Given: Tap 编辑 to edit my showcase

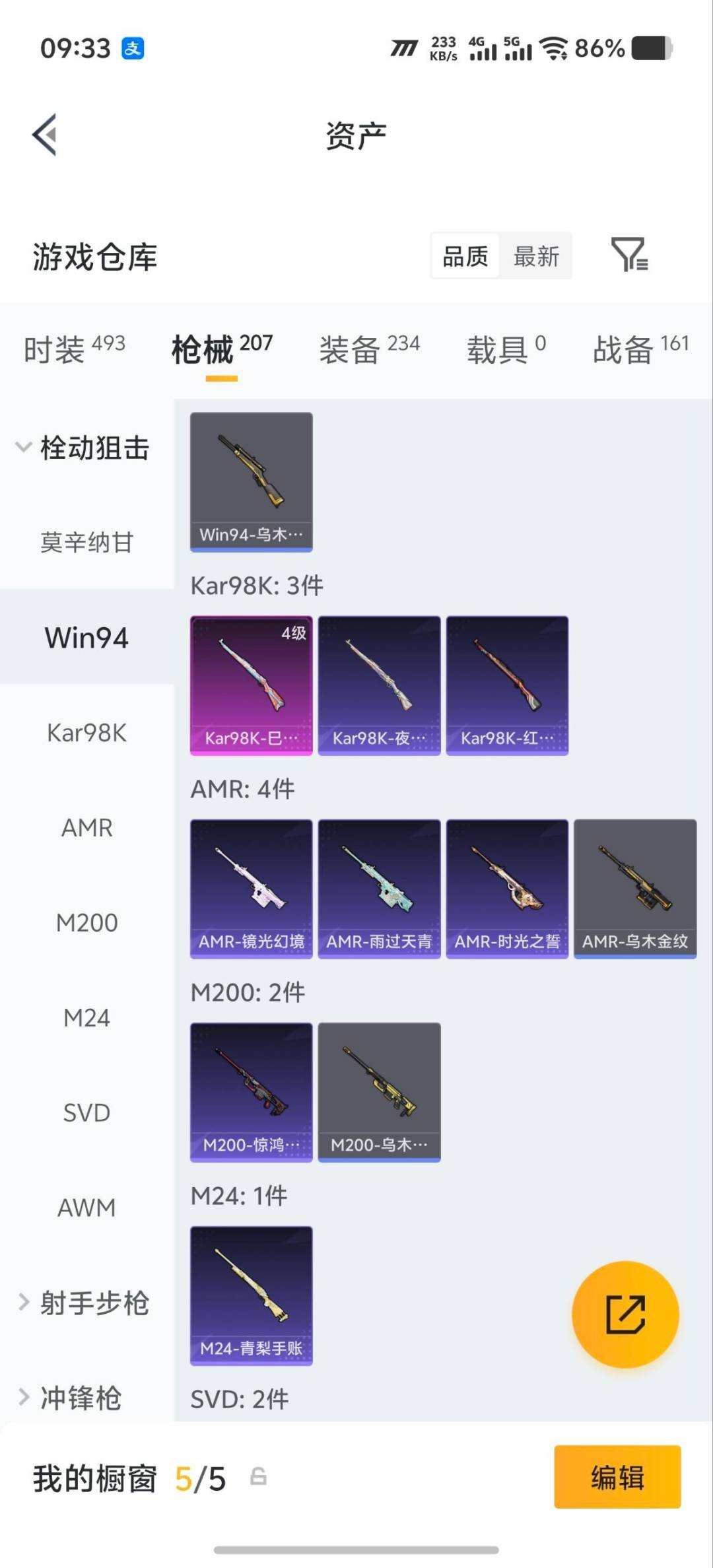Looking at the screenshot, I should click(617, 1476).
